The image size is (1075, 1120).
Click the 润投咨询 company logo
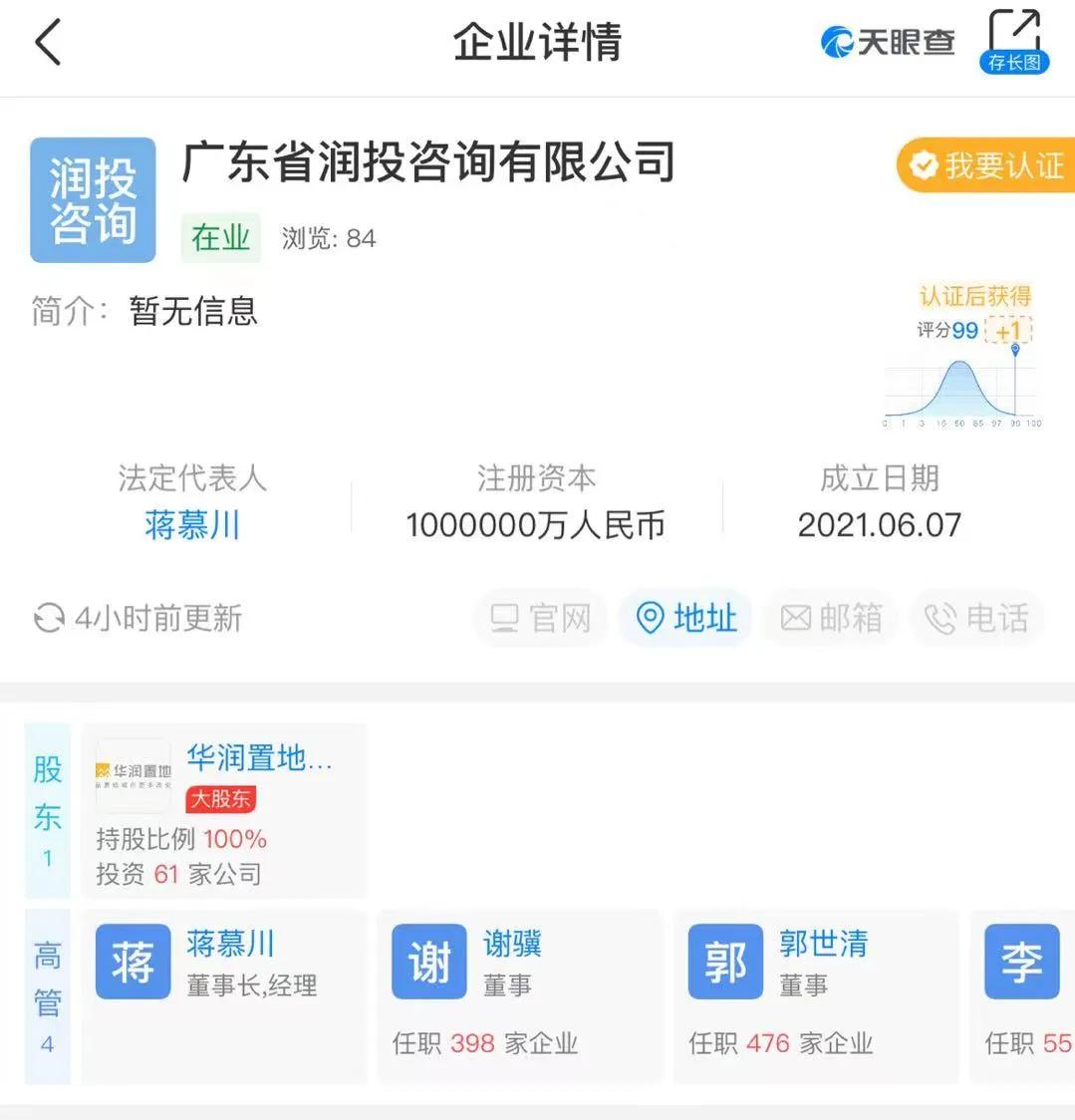(x=92, y=198)
